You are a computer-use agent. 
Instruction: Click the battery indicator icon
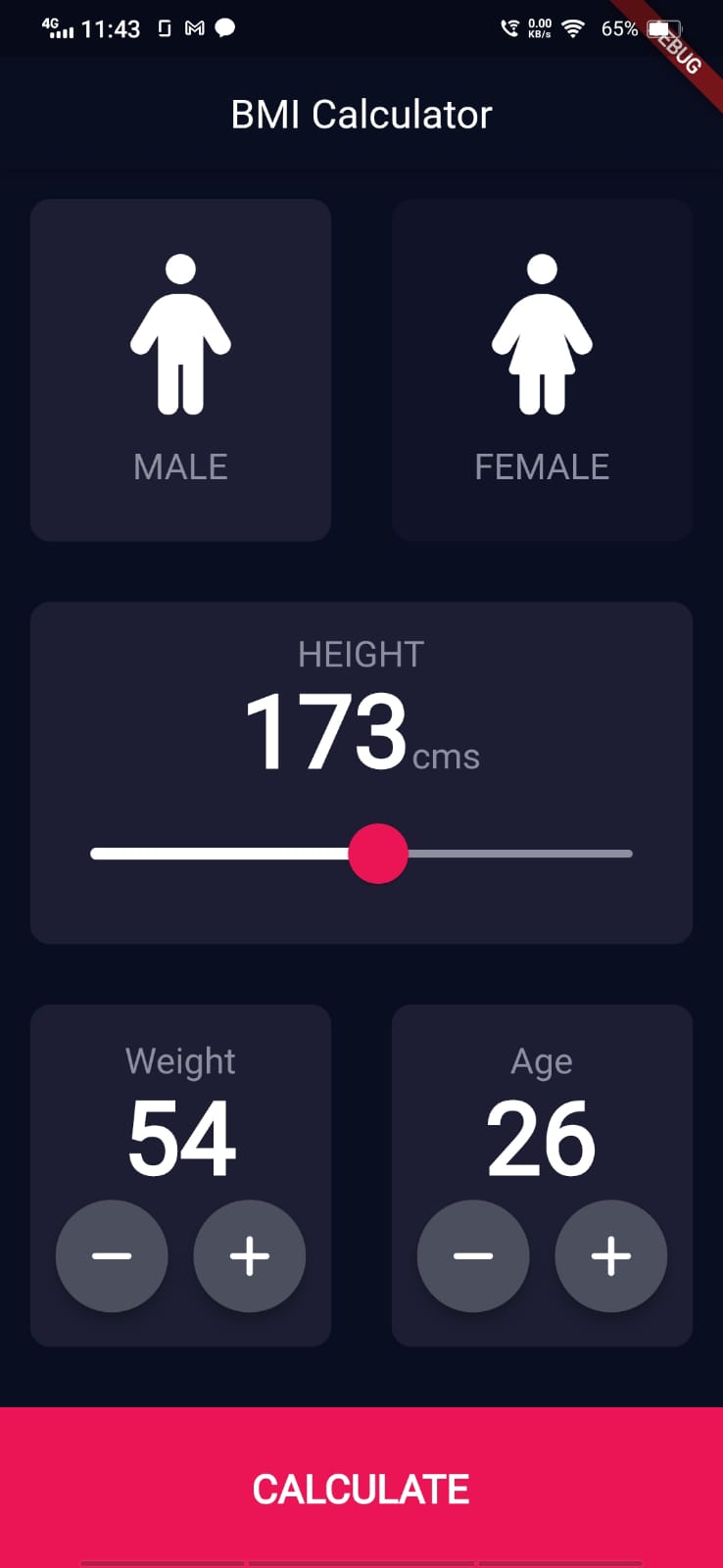[665, 28]
